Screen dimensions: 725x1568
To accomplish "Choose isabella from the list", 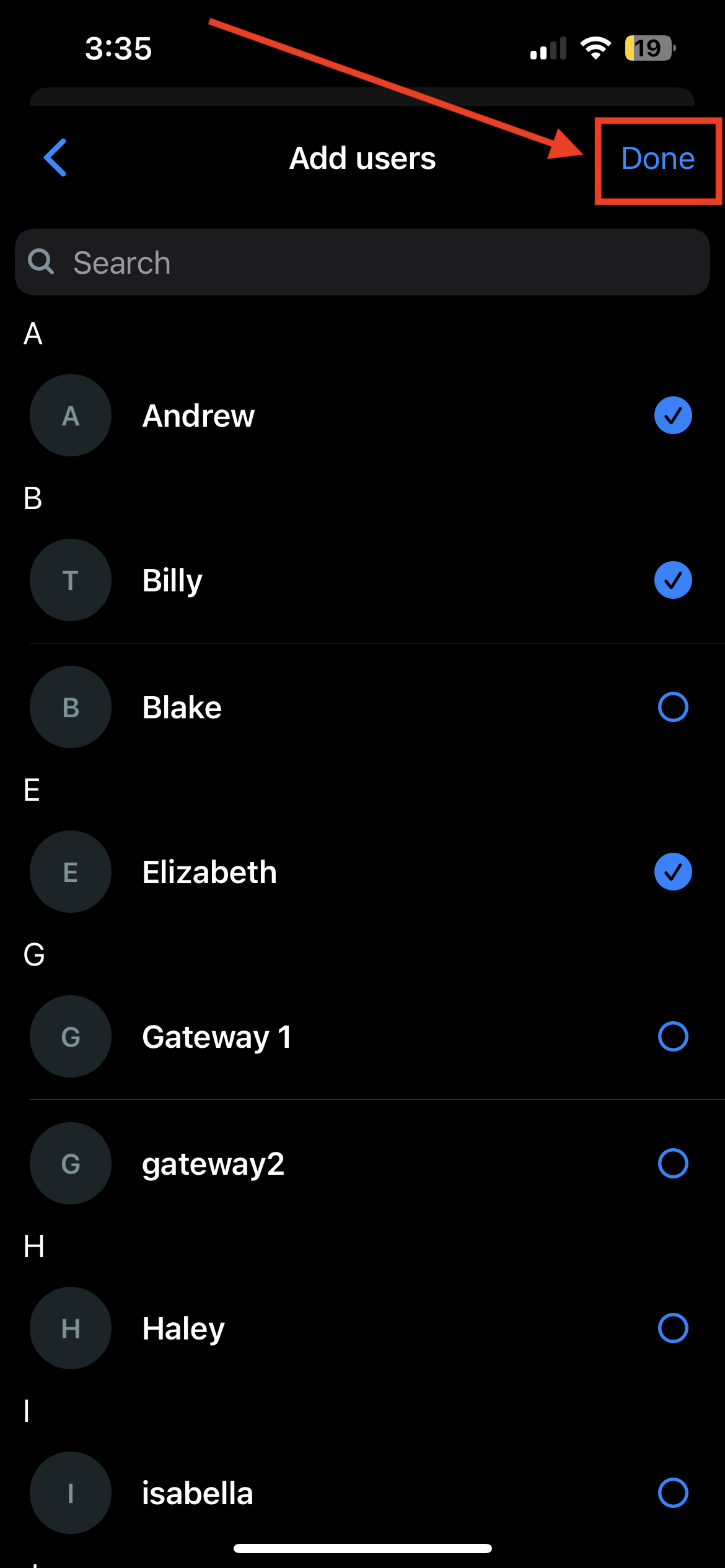I will point(672,1493).
